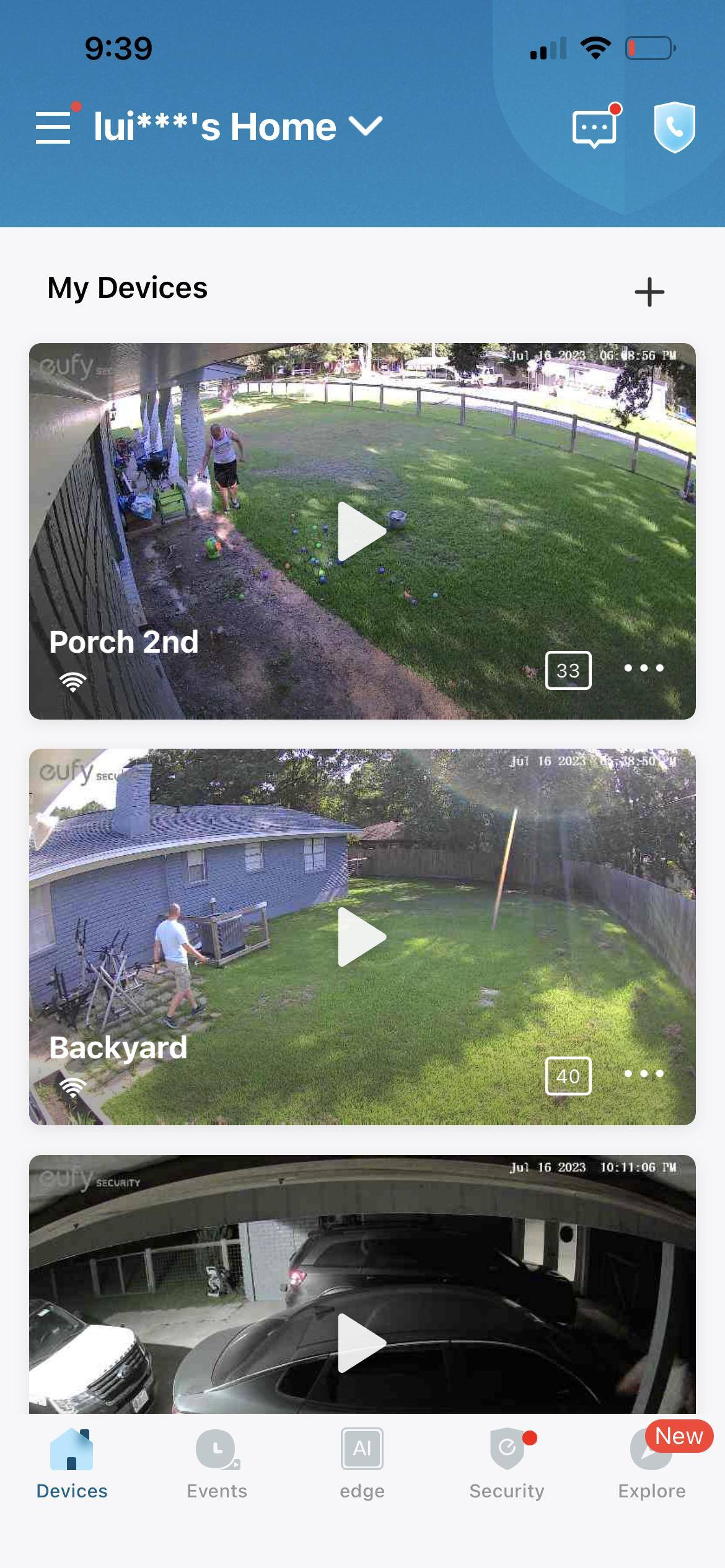Open the hamburger menu
Screen dimensions: 725x1568
pos(53,127)
